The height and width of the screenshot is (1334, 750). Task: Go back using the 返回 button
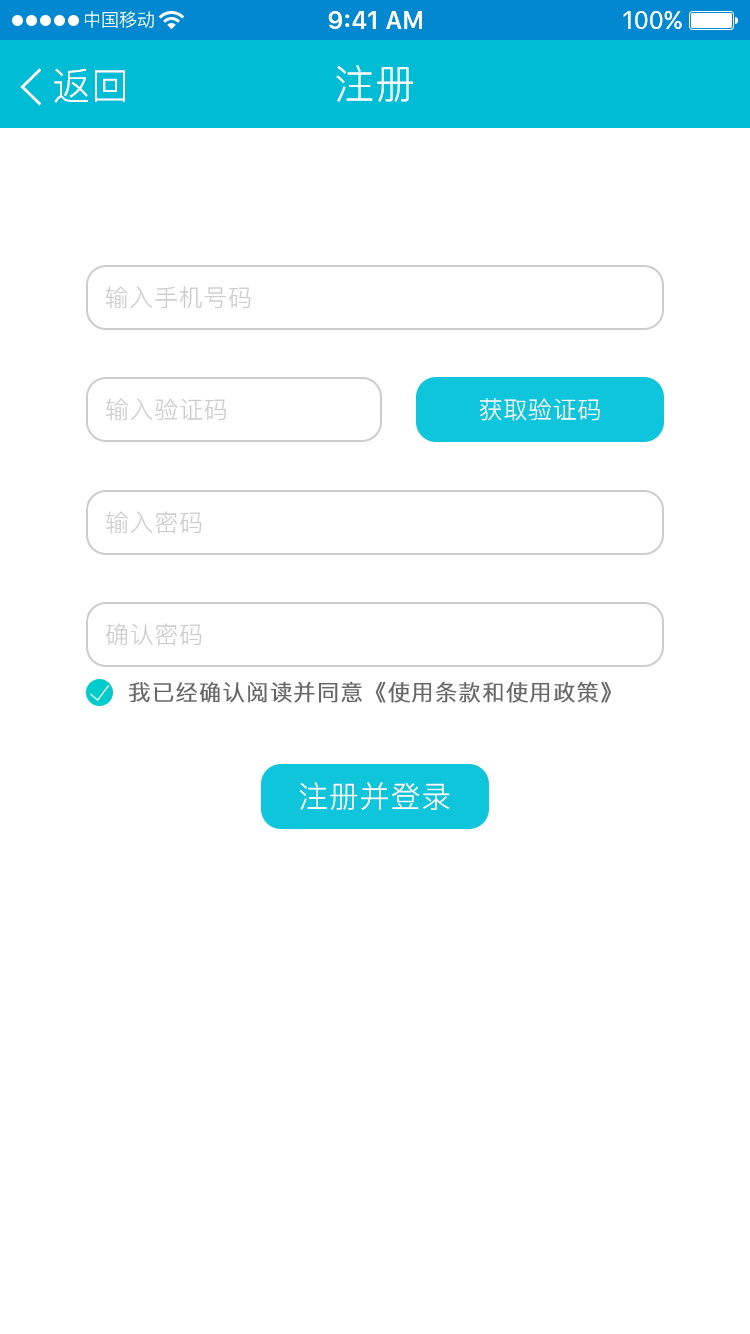pos(73,86)
